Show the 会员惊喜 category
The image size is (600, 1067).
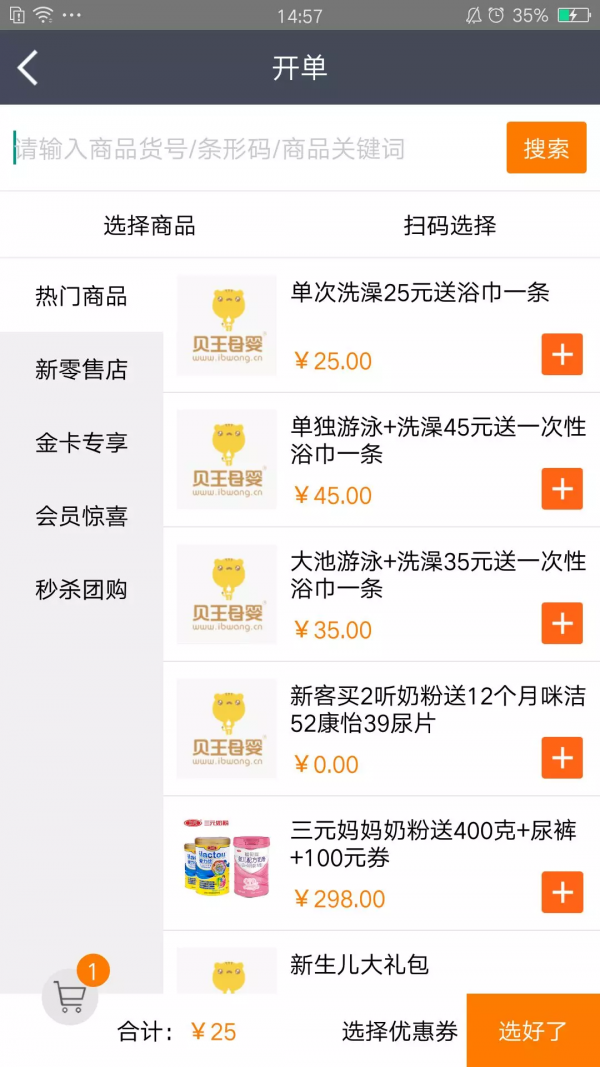tap(81, 516)
